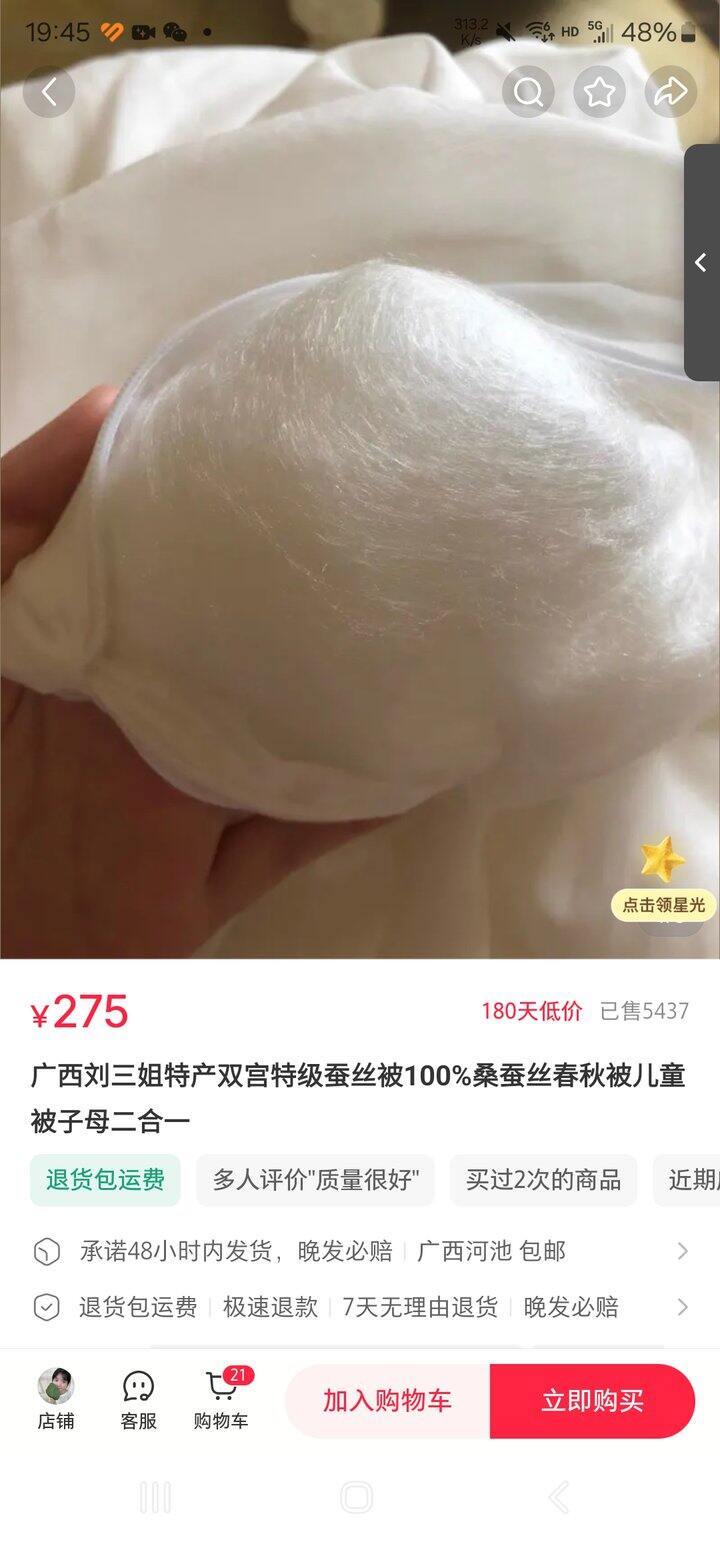The height and width of the screenshot is (1544, 720).
Task: Select the 退货包运费 green tag
Action: (x=105, y=1180)
